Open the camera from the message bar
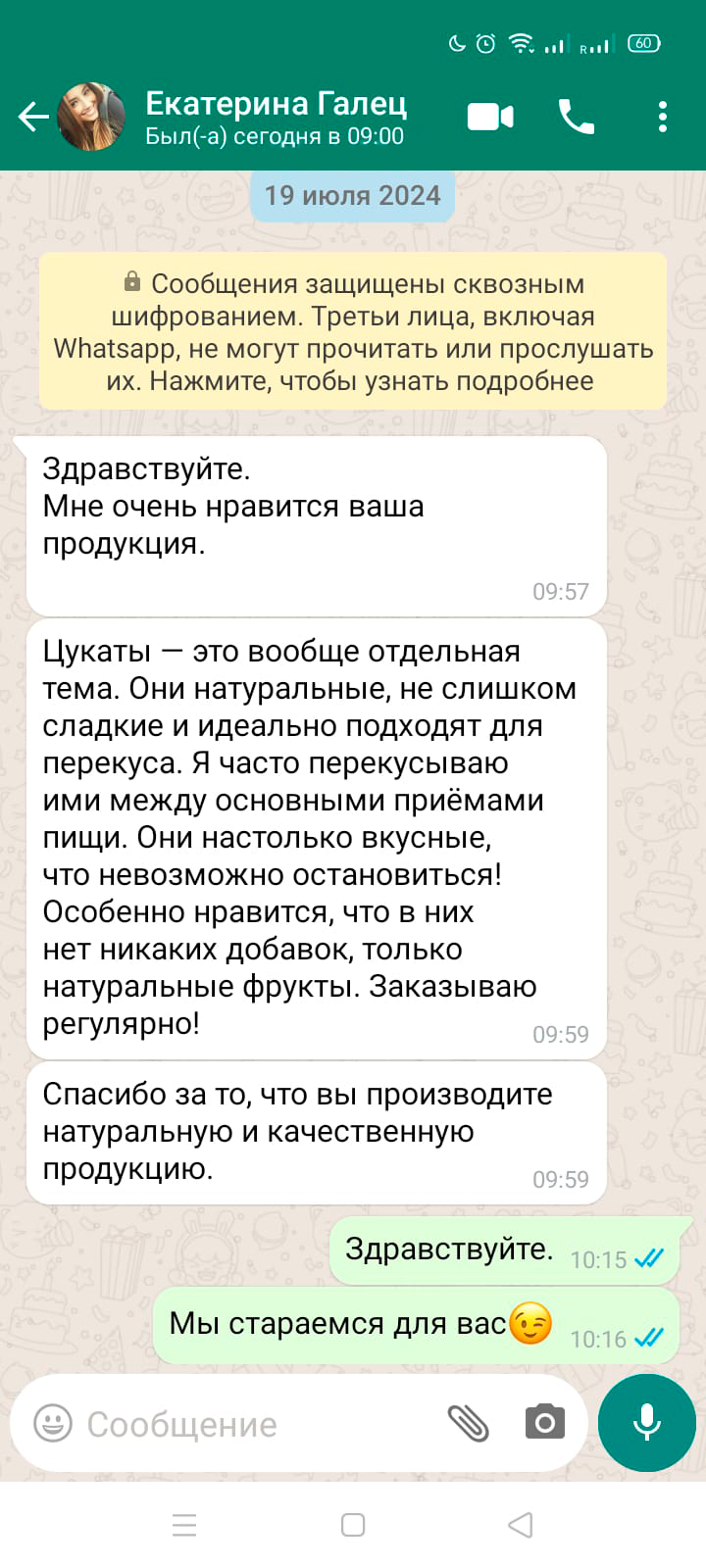The image size is (706, 1568). [545, 1422]
